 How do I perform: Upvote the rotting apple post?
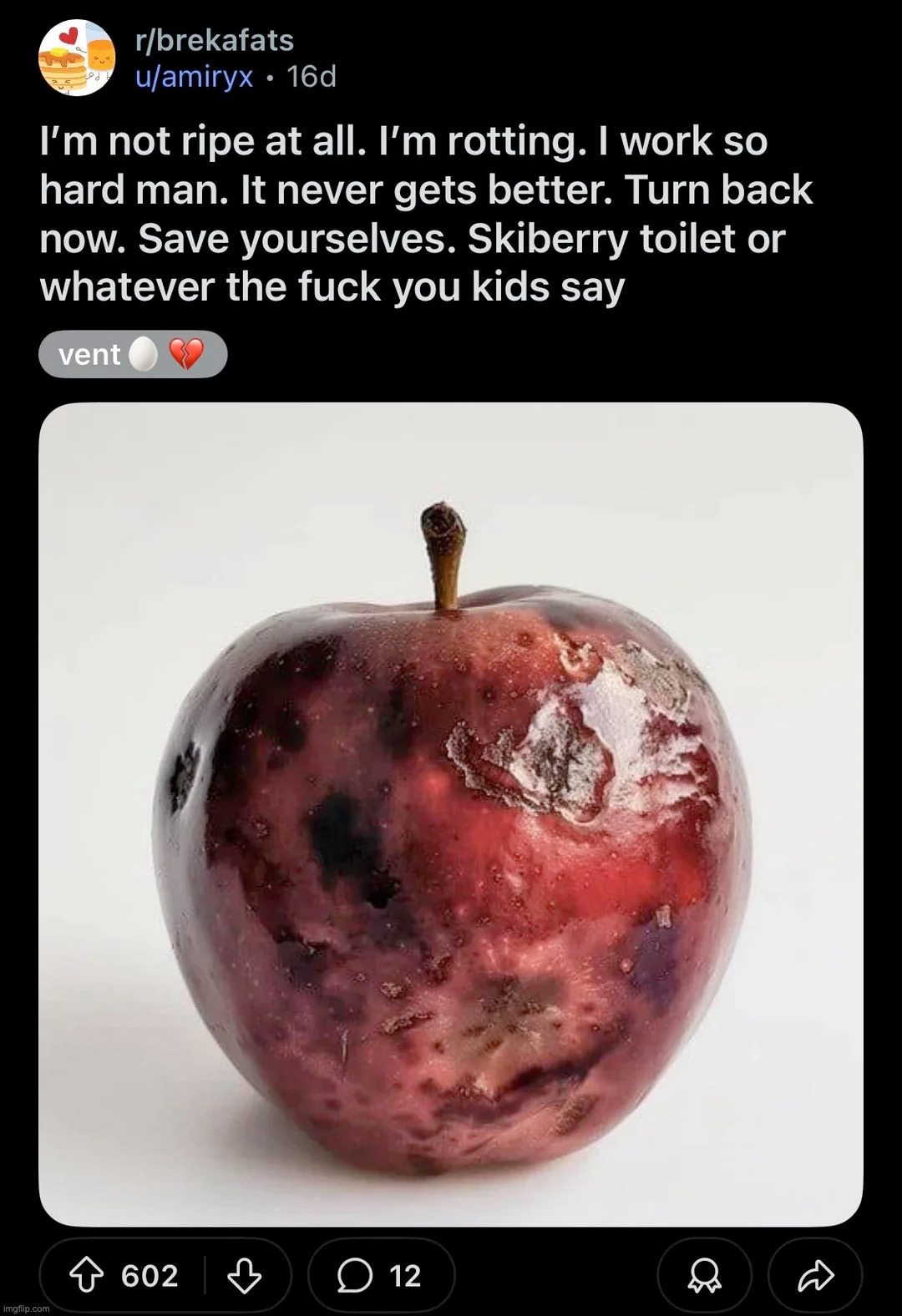[x=87, y=1275]
